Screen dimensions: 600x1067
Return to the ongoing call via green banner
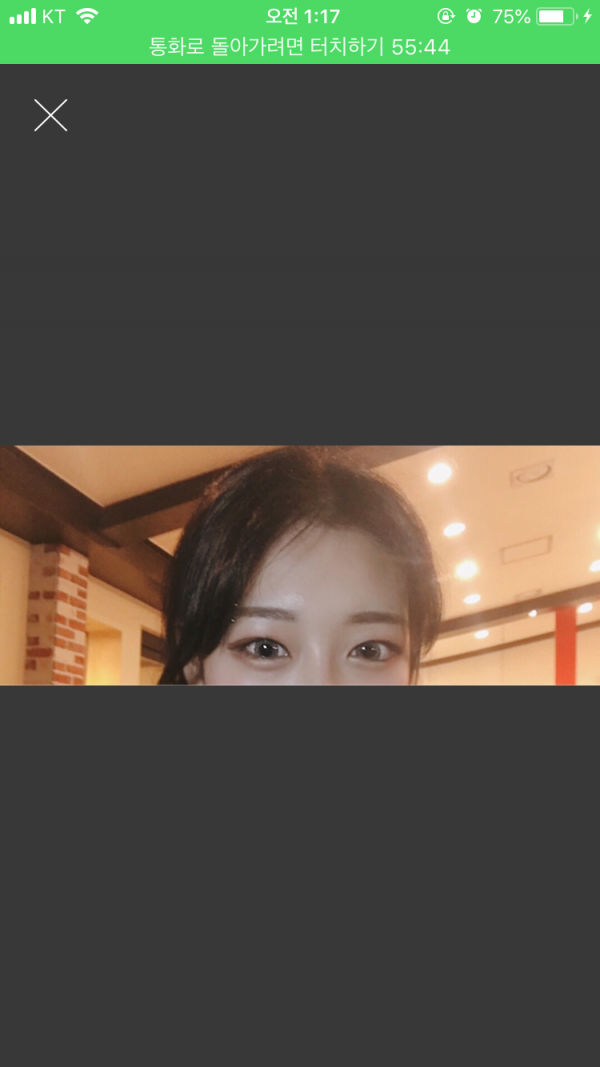click(300, 47)
